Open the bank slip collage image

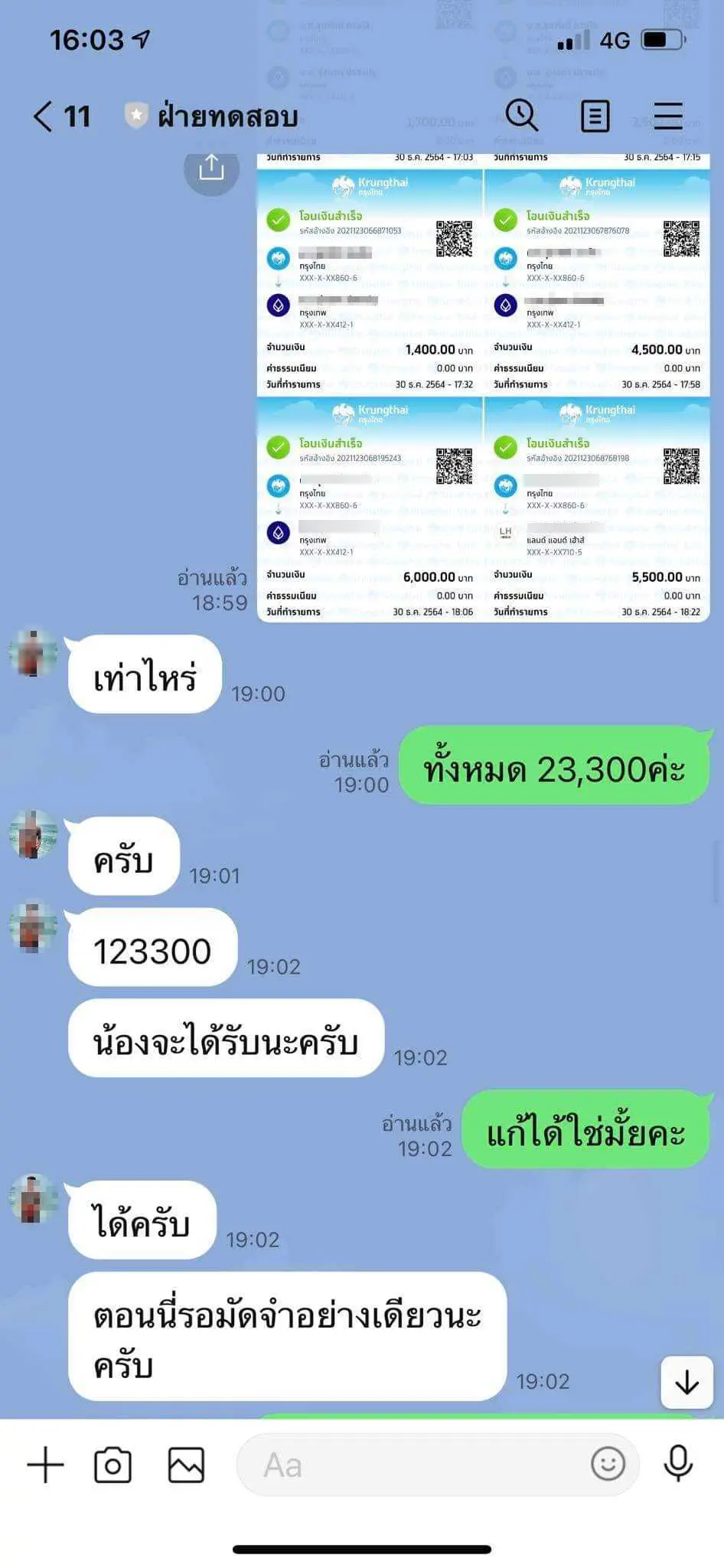click(x=483, y=387)
